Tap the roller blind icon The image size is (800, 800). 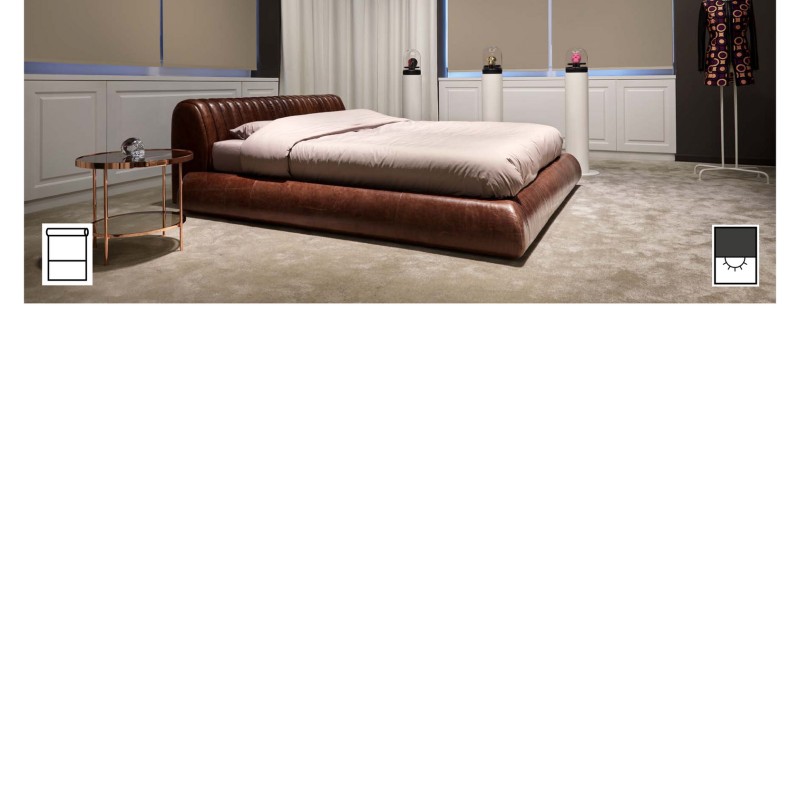67,254
